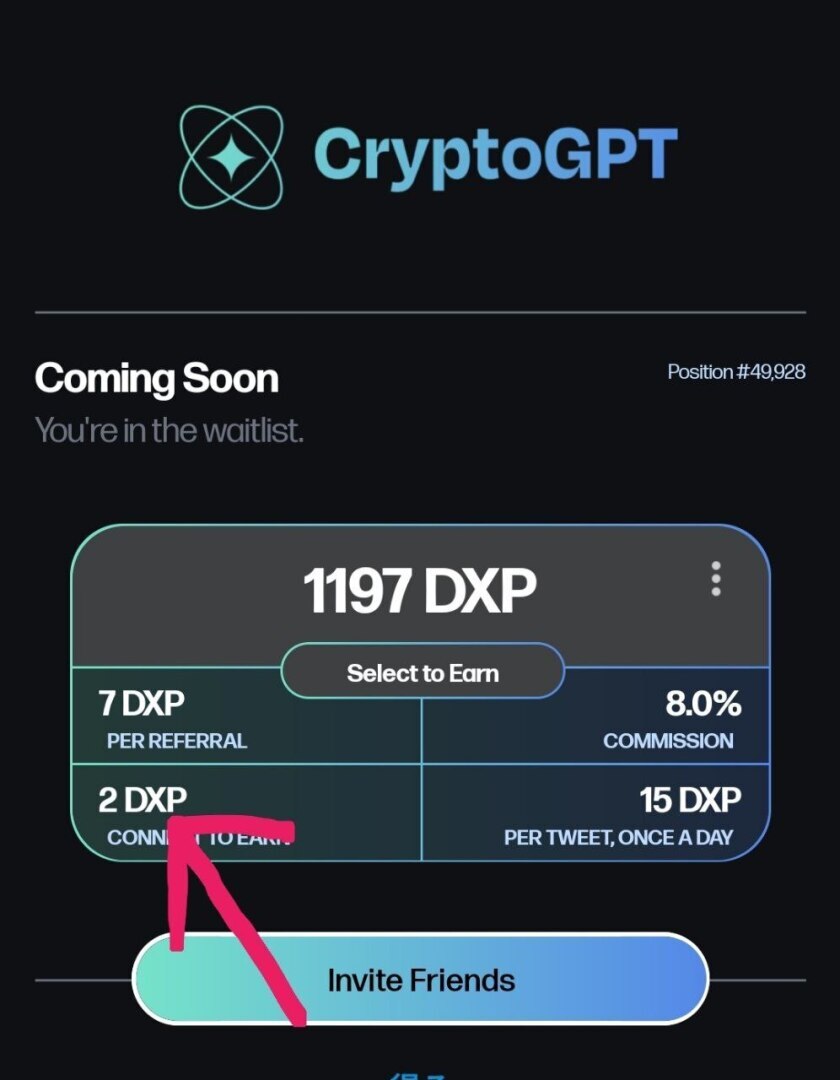Open the three-dot menu on the DXP card
Image resolution: width=840 pixels, height=1080 pixels.
pyautogui.click(x=715, y=579)
